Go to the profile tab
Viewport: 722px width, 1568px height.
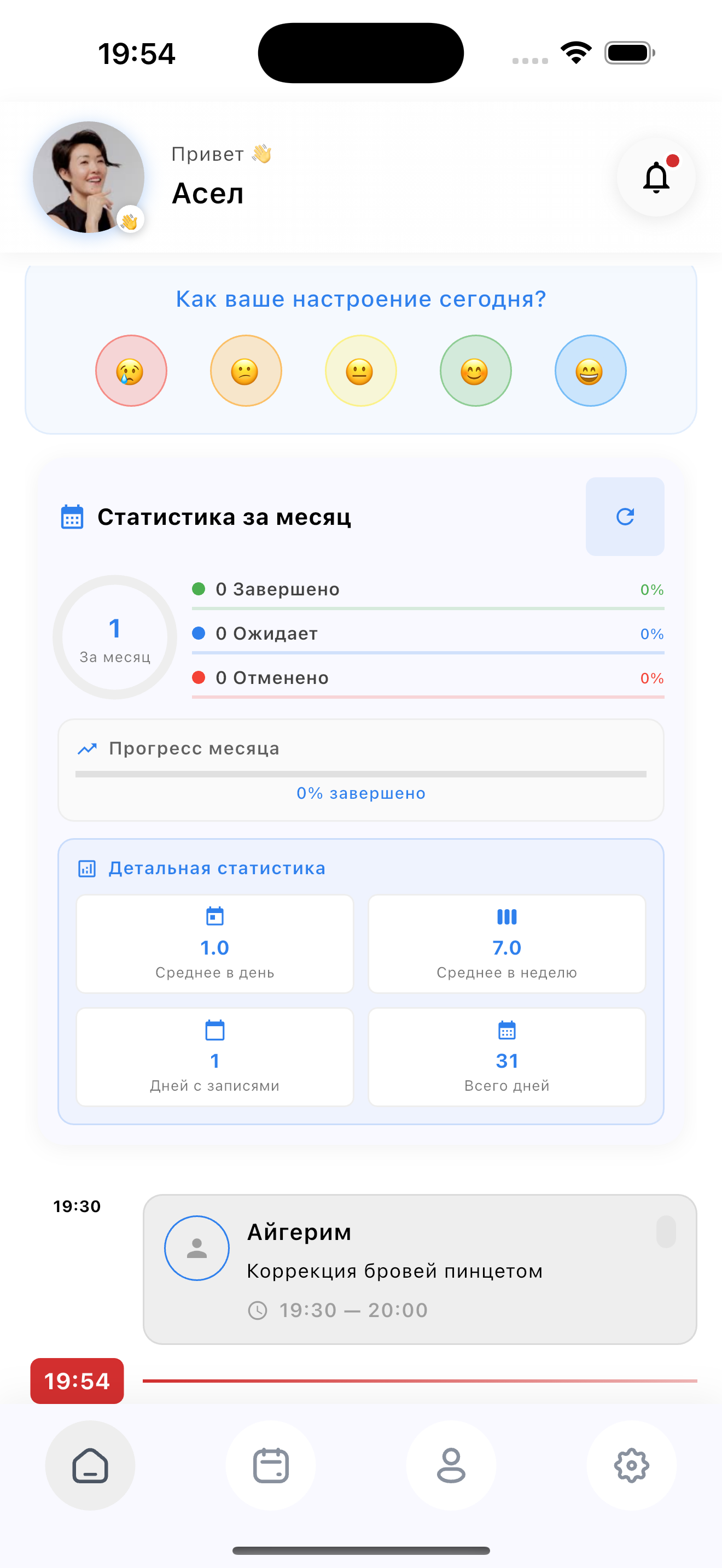point(451,1465)
